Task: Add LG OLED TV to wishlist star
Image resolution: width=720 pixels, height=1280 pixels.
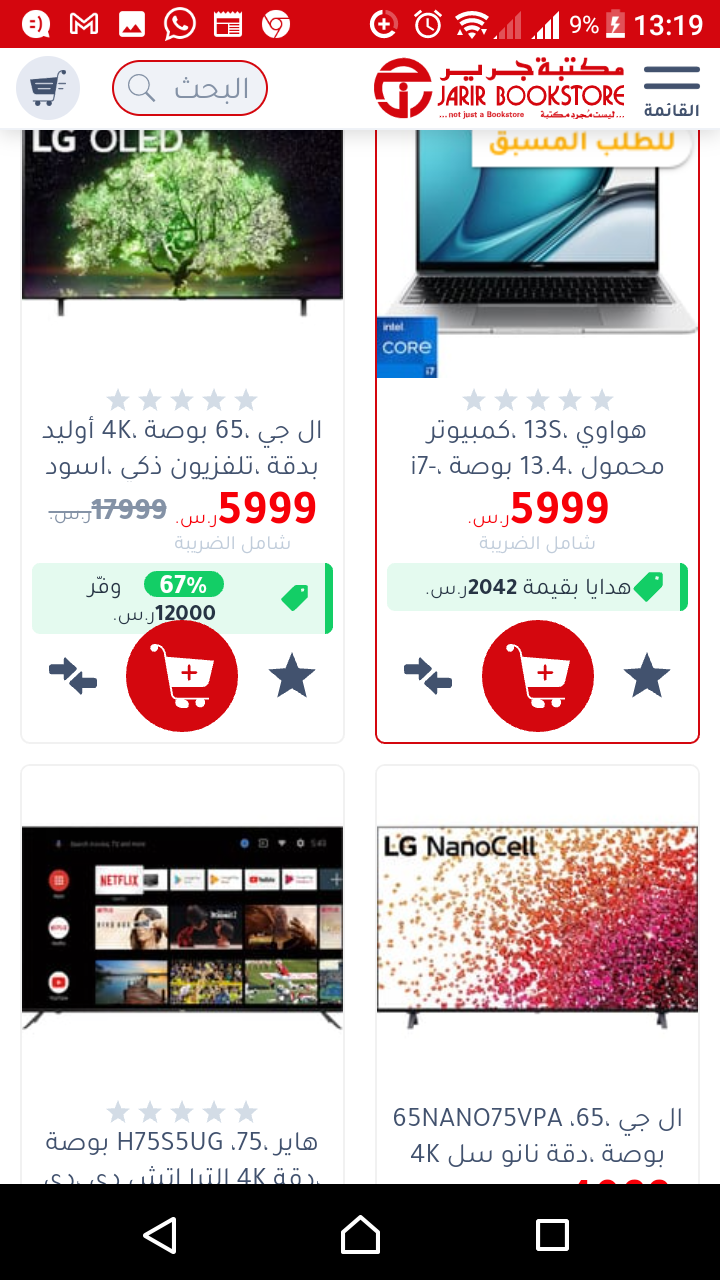Action: tap(292, 677)
